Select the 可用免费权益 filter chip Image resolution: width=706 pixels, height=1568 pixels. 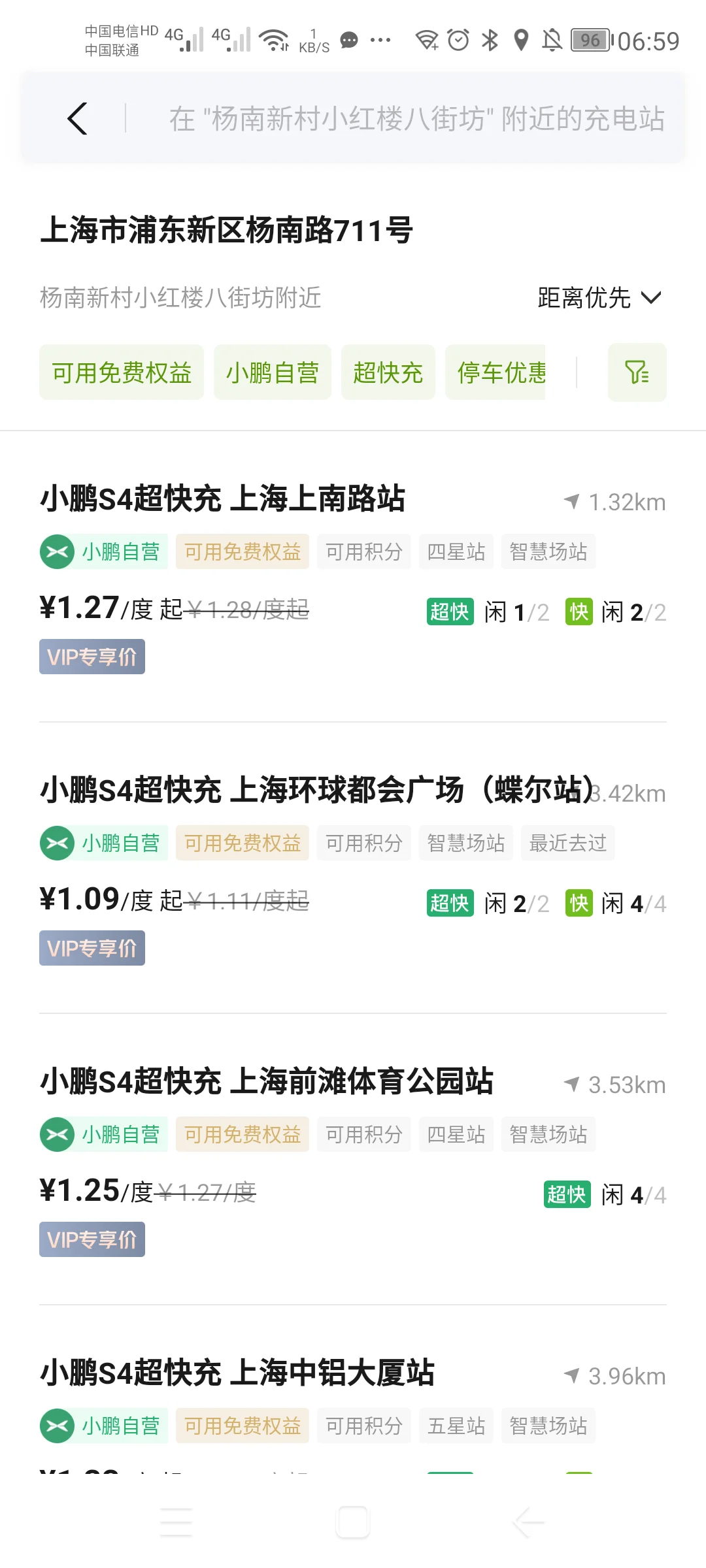[122, 372]
